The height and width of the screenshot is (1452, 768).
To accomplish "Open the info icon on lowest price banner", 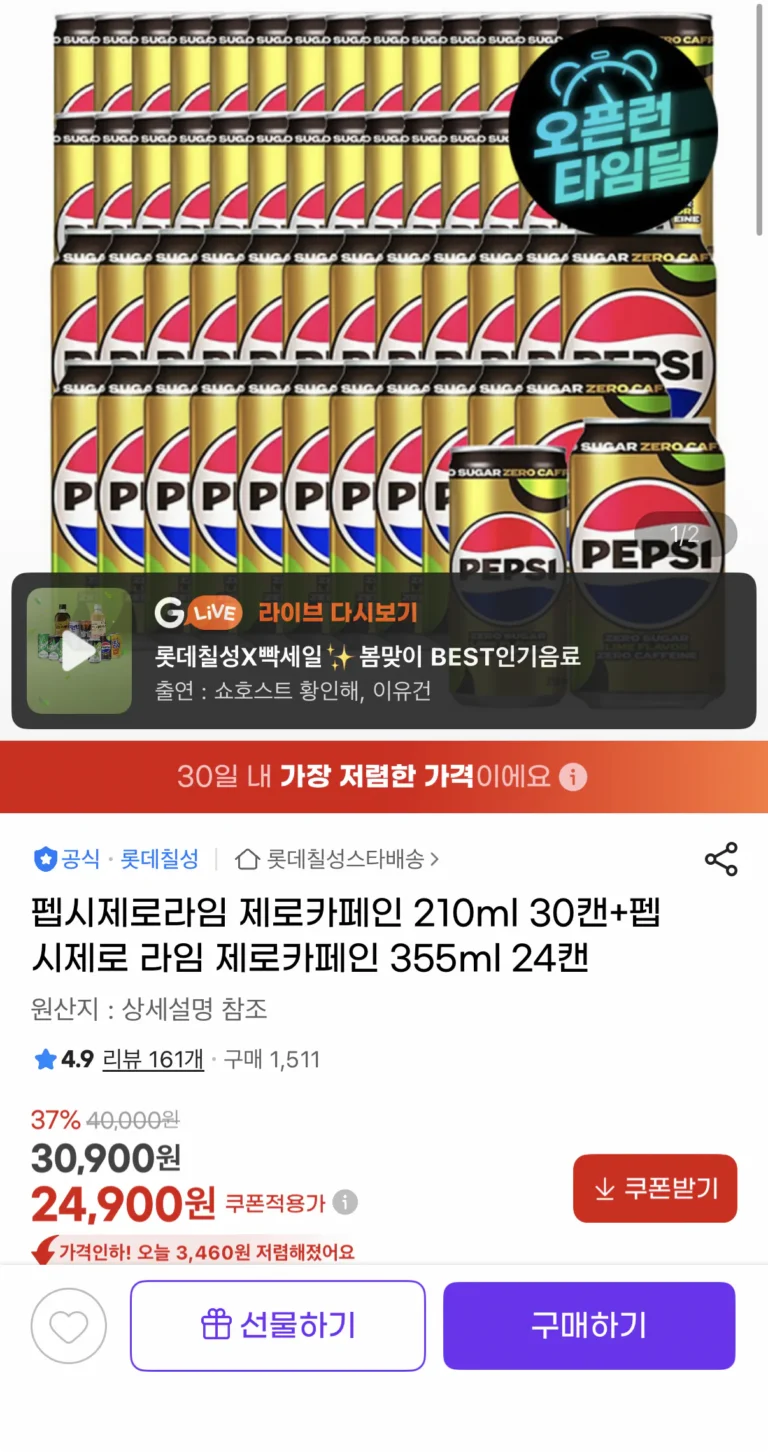I will click(573, 777).
